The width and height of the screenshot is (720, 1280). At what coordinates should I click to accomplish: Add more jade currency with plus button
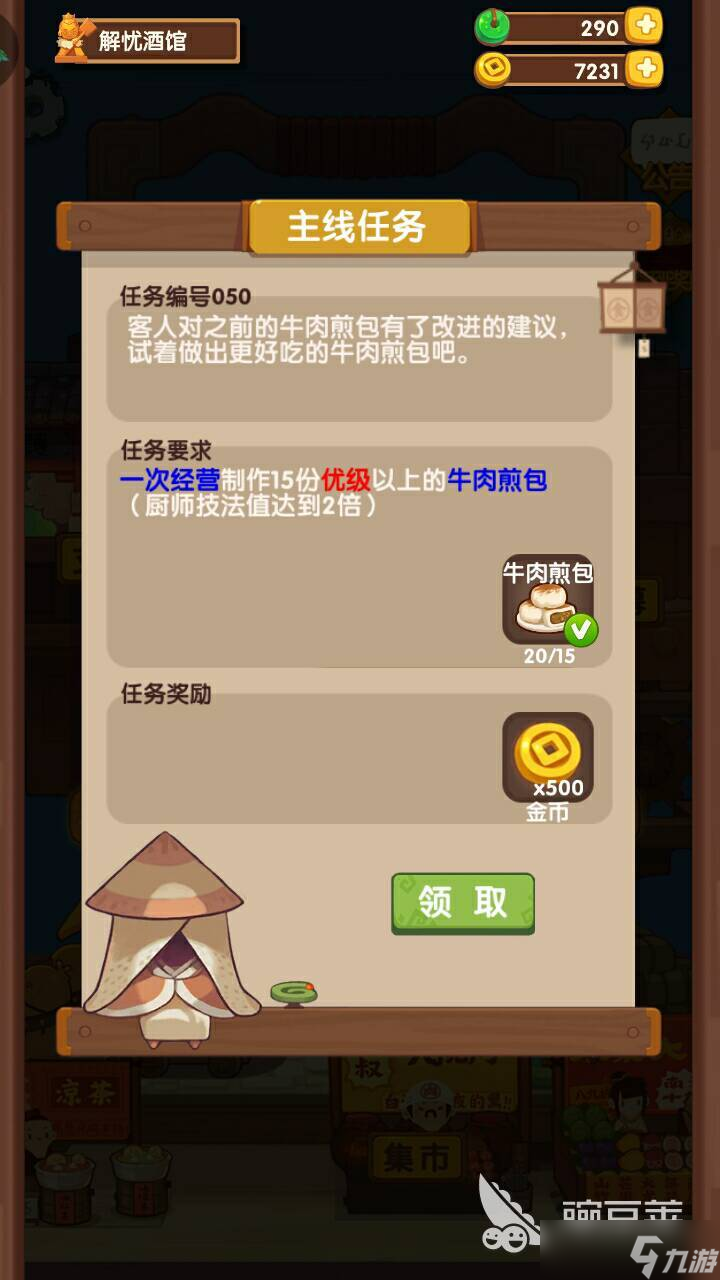645,26
